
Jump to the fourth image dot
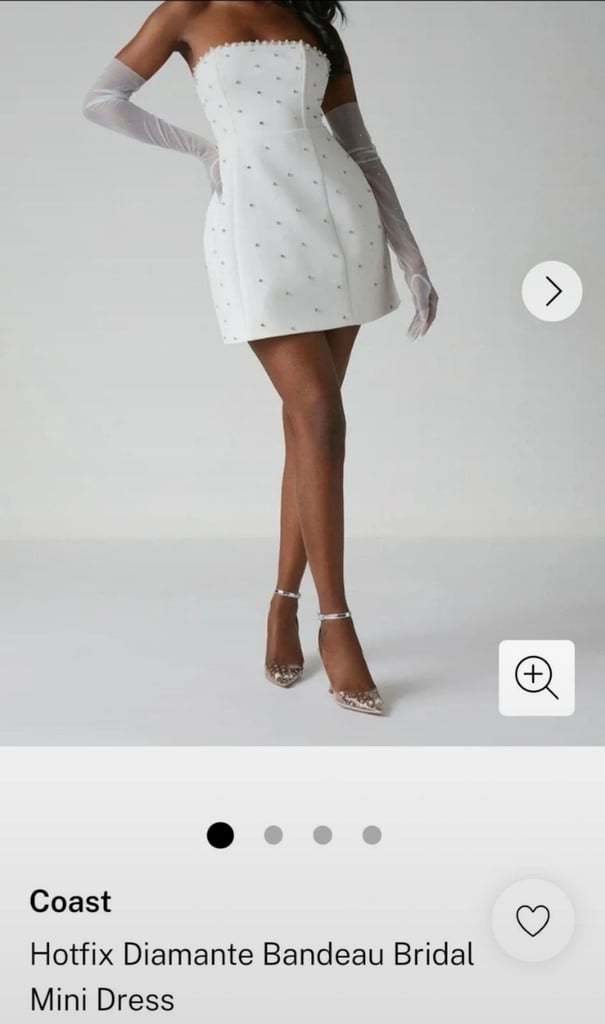click(x=372, y=835)
